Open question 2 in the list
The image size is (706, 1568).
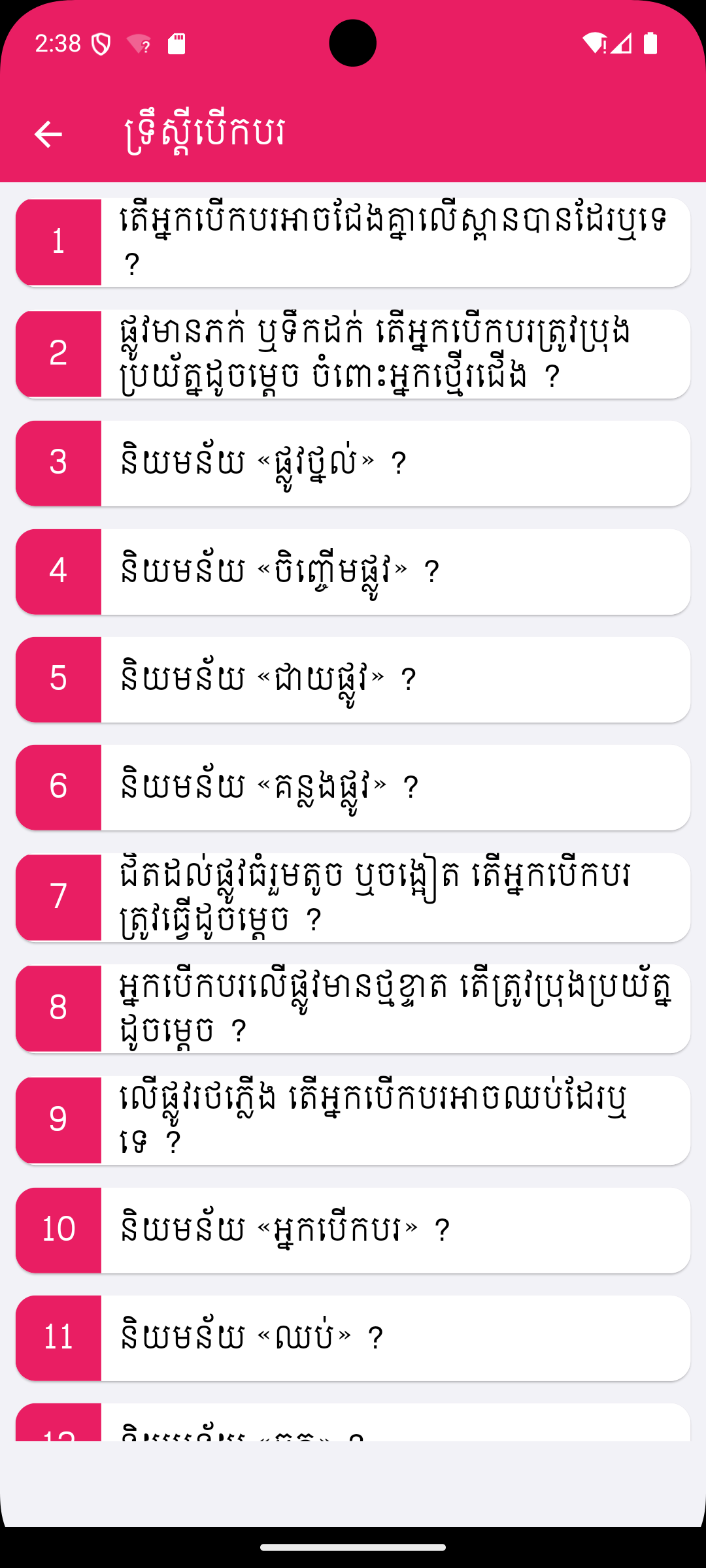point(353,354)
